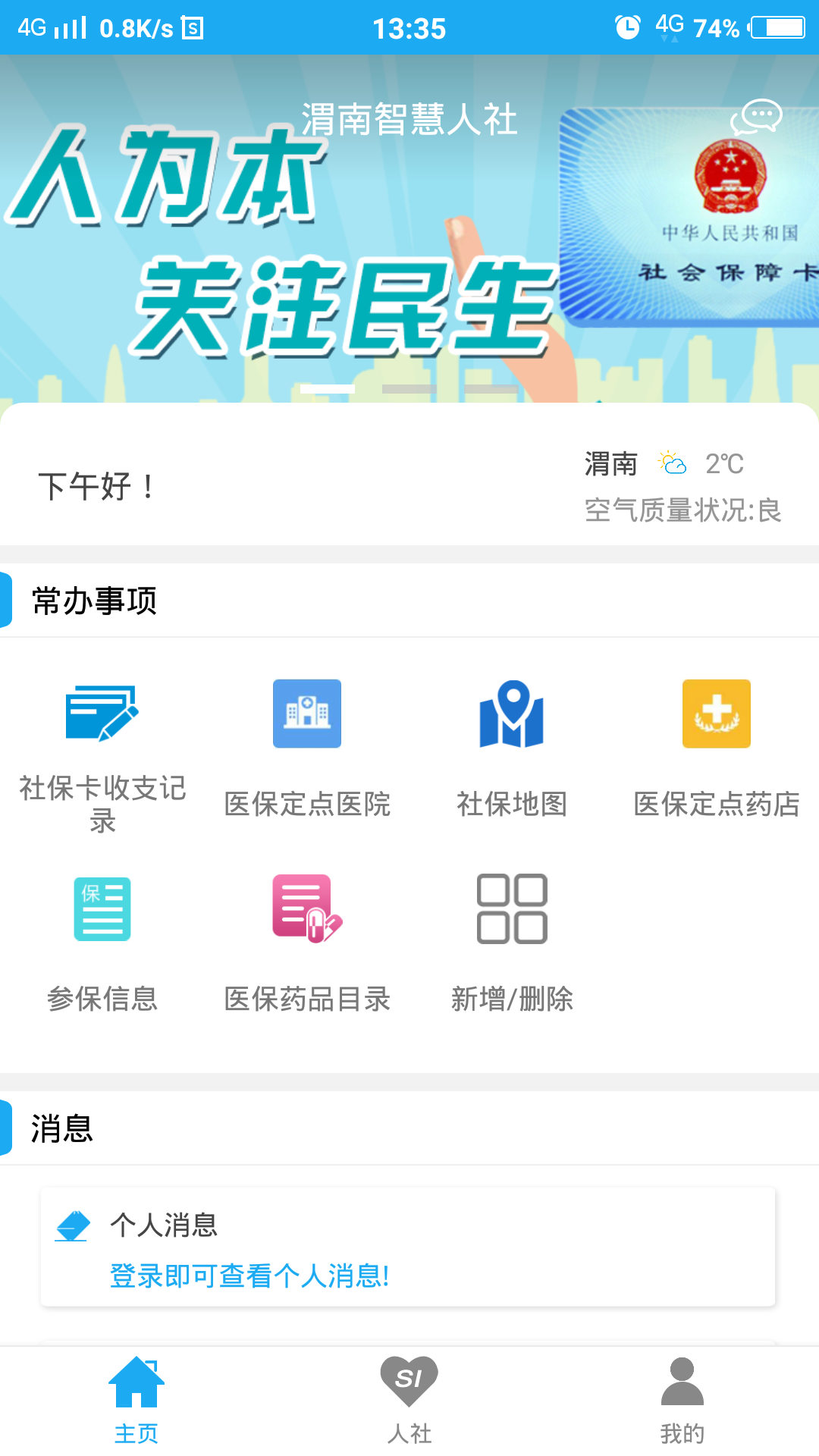
Task: Open 社保地图
Action: pos(512,747)
